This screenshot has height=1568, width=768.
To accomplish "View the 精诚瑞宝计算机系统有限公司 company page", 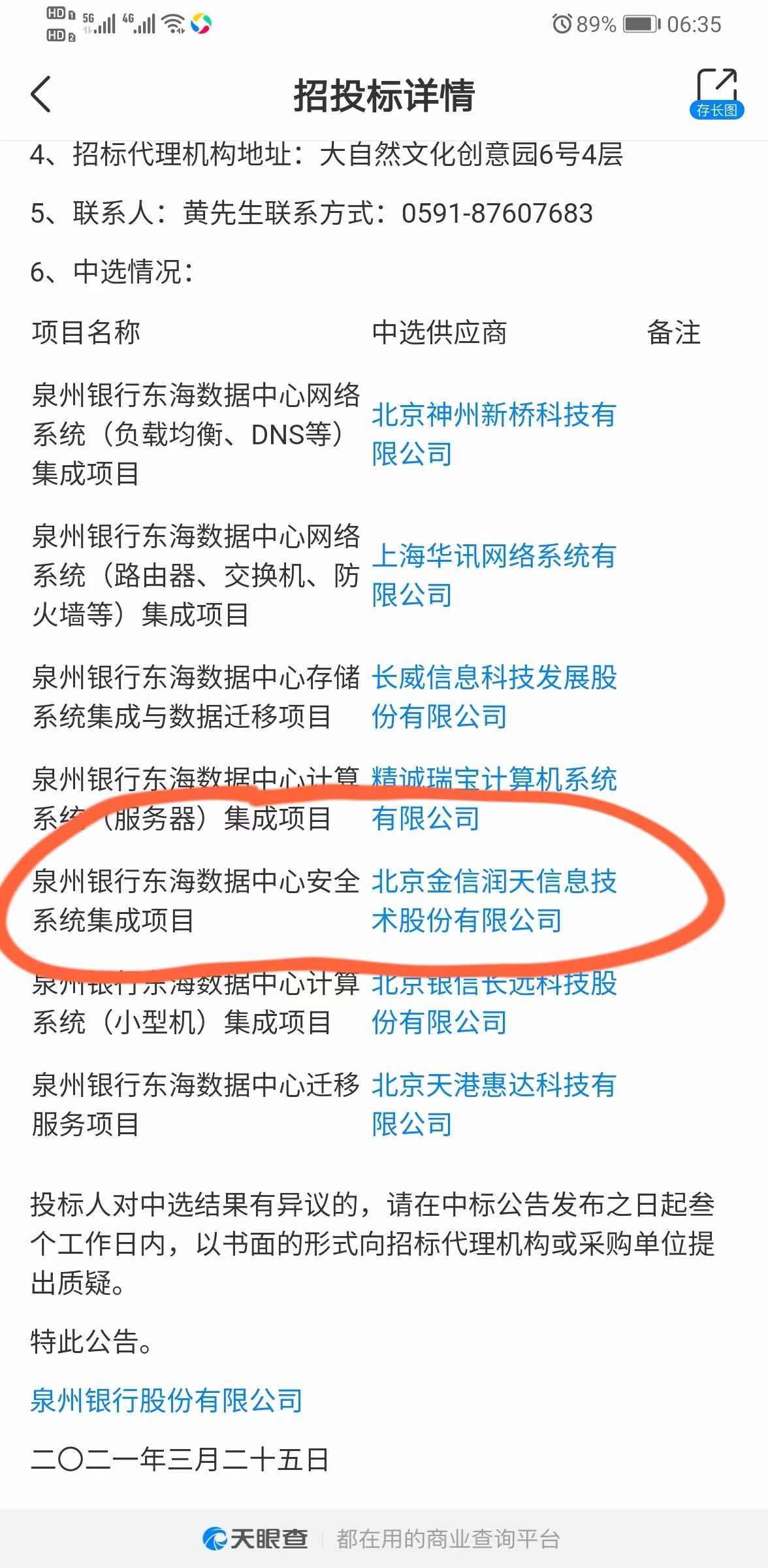I will pyautogui.click(x=494, y=798).
